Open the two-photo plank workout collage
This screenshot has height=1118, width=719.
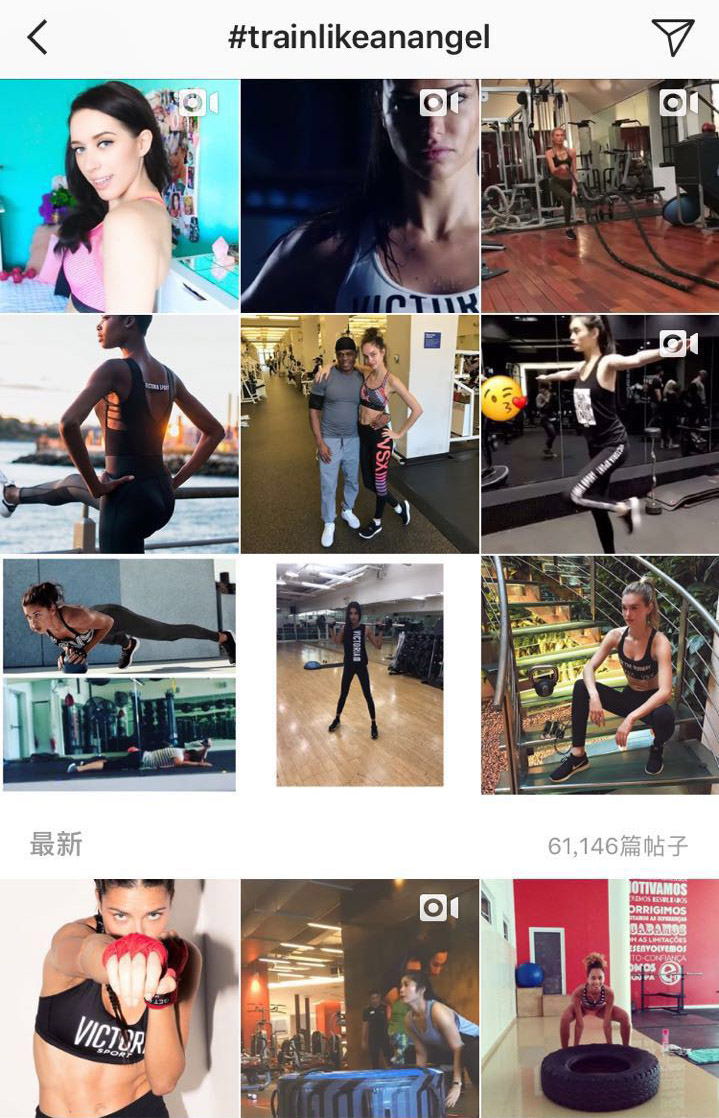[119, 675]
